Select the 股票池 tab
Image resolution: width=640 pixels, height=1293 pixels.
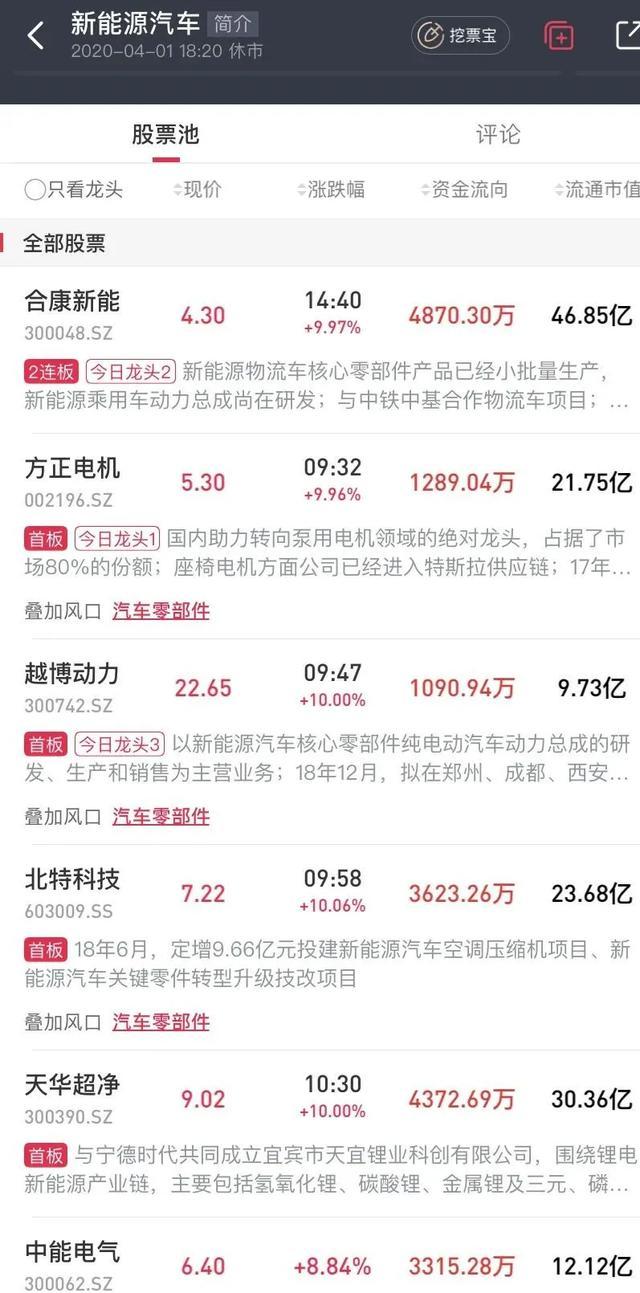click(165, 135)
